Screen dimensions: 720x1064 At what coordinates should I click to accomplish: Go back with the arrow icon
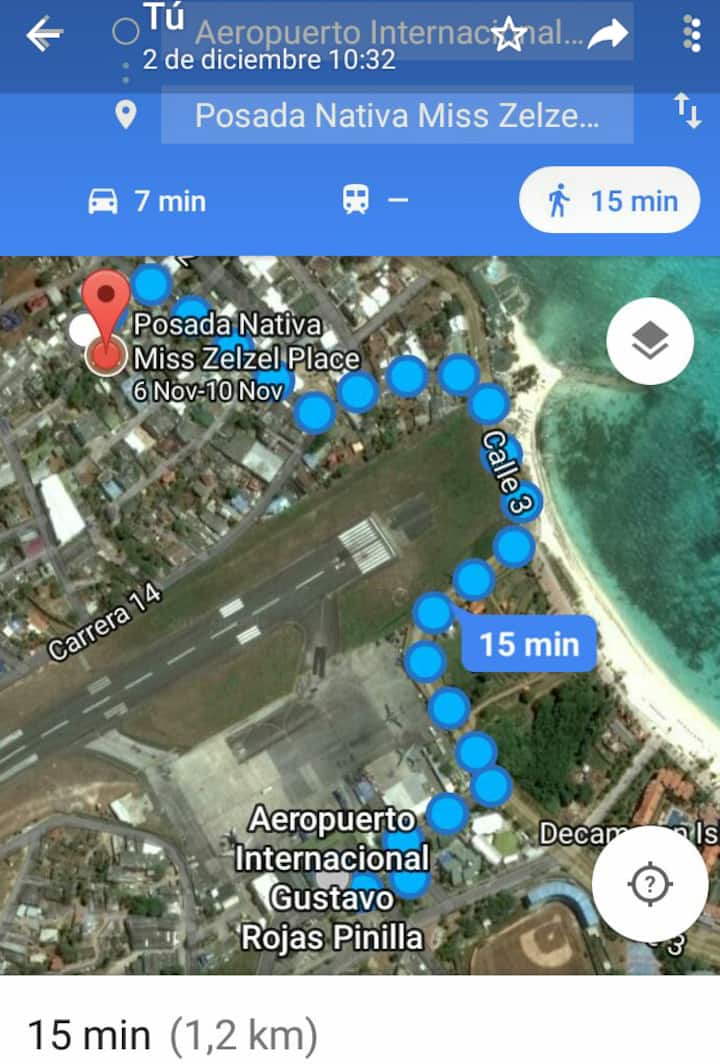(44, 35)
